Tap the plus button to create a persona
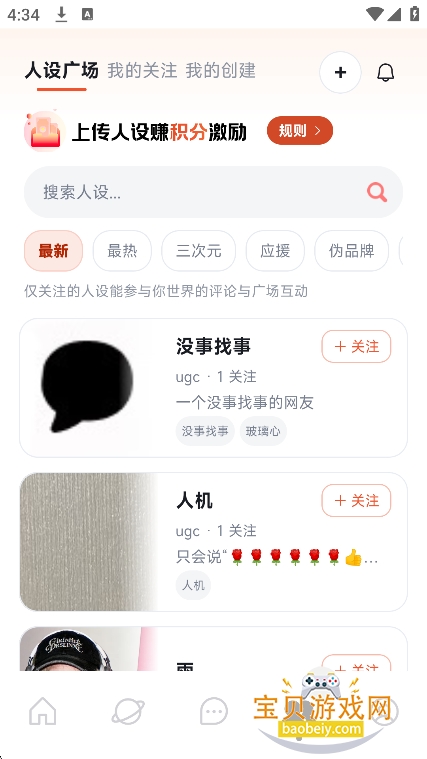427x759 pixels. 340,73
